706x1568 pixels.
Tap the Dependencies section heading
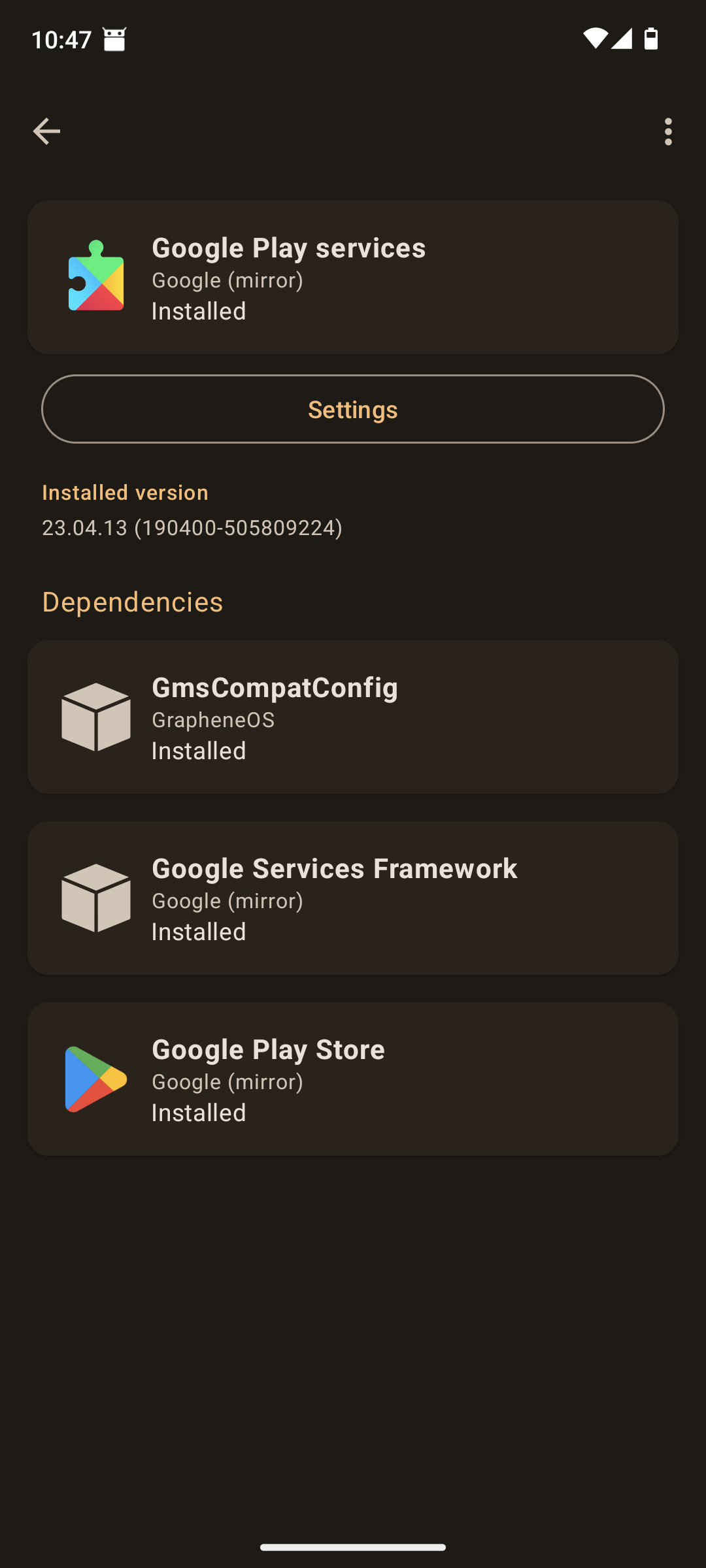point(133,602)
